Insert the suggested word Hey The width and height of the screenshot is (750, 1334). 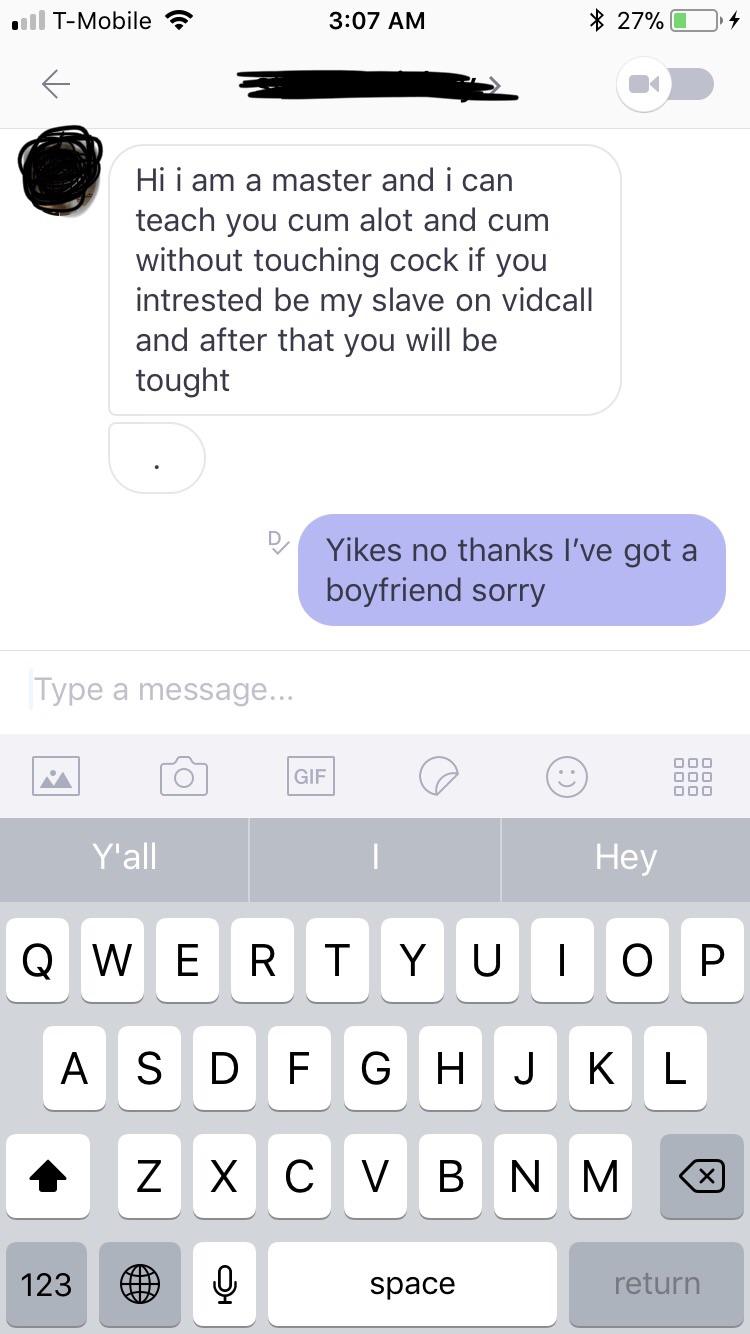click(625, 858)
